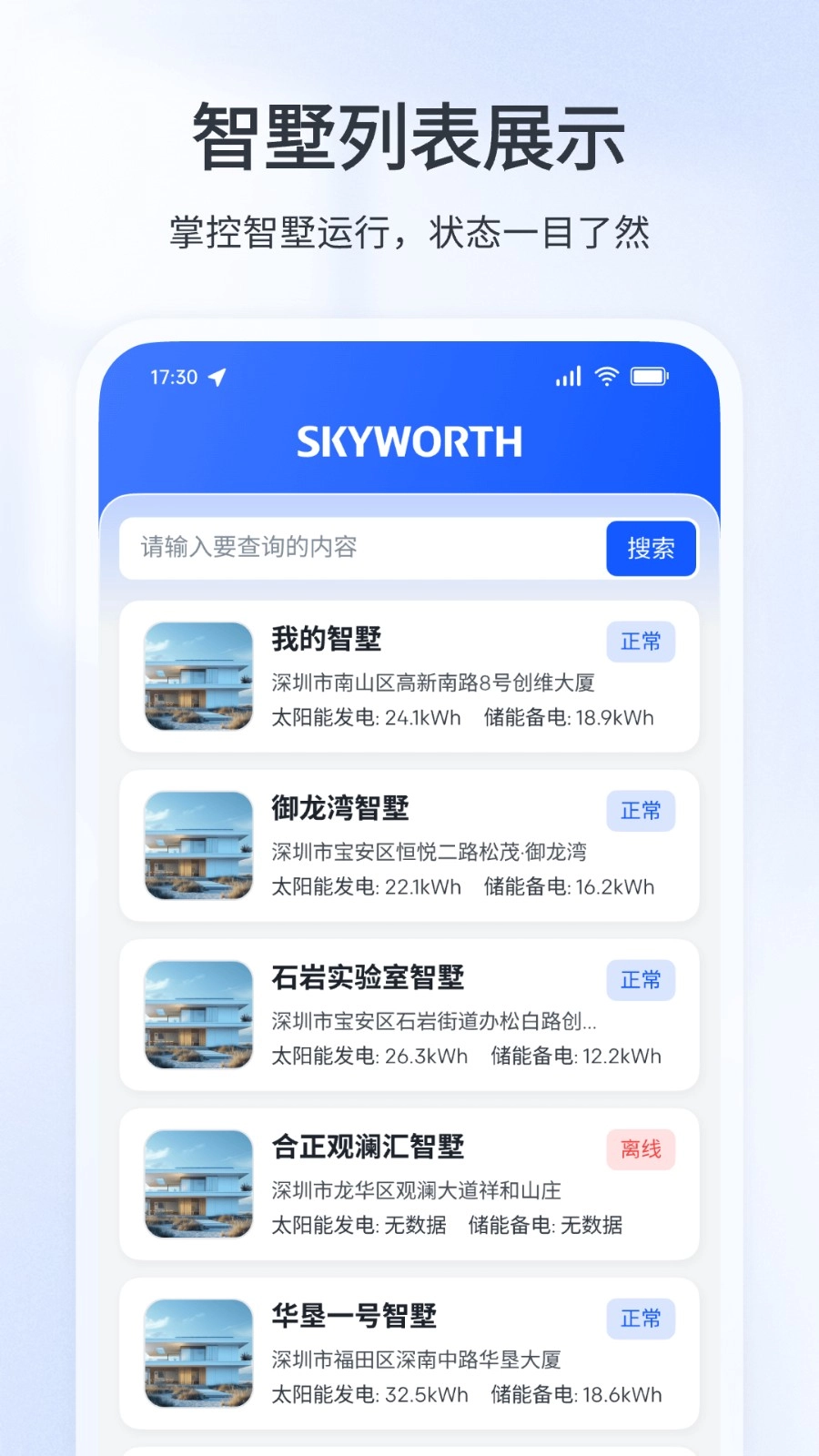
Task: Tap the 离线 status badge on 合正观澜汇智墅
Action: 641,1150
